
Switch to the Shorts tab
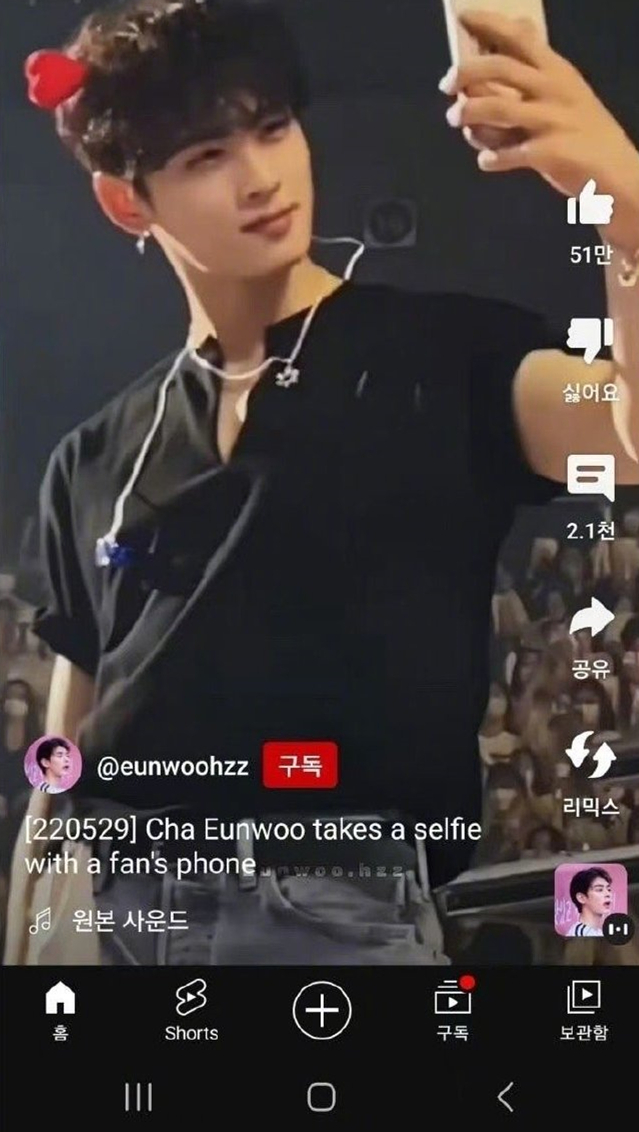pyautogui.click(x=191, y=1009)
